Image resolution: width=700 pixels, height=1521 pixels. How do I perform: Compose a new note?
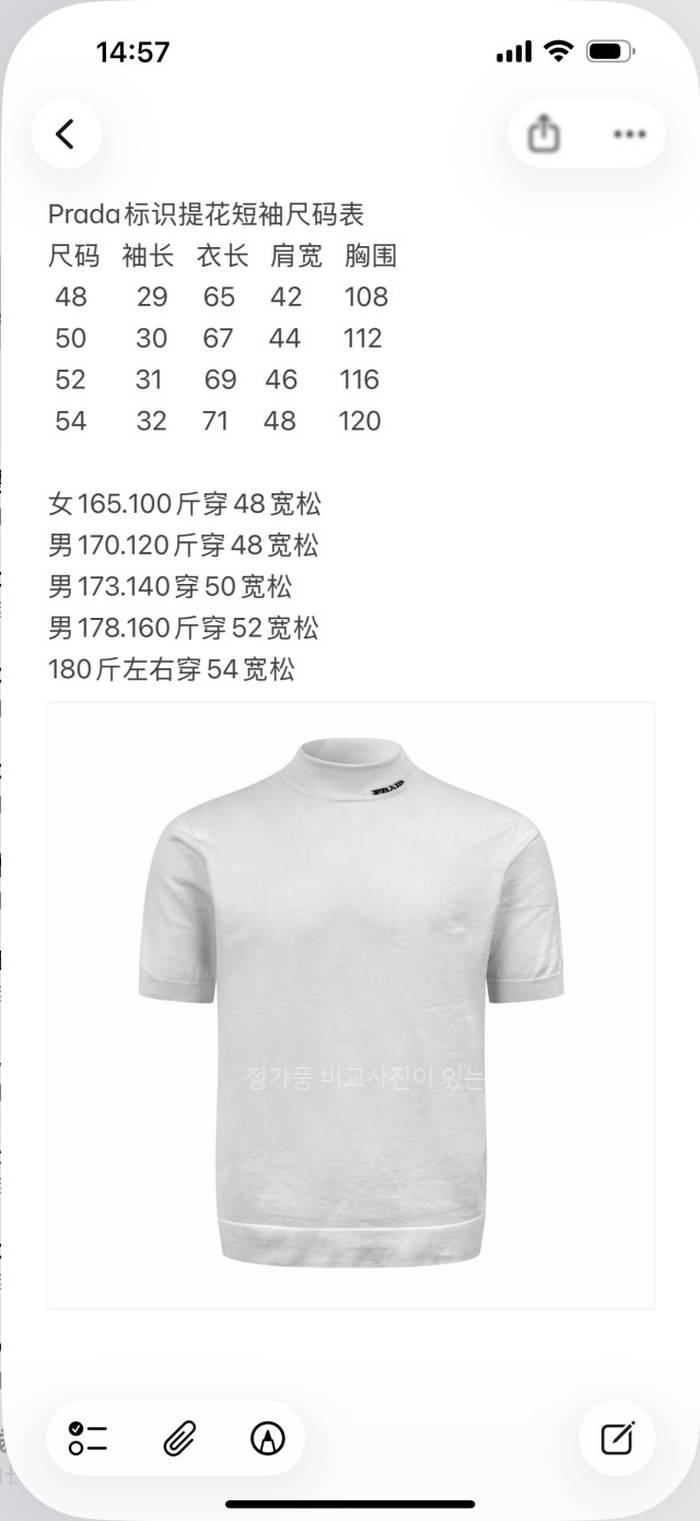(x=617, y=1438)
